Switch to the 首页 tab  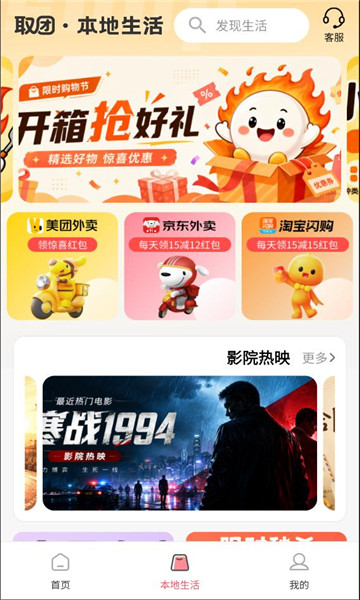[x=60, y=571]
